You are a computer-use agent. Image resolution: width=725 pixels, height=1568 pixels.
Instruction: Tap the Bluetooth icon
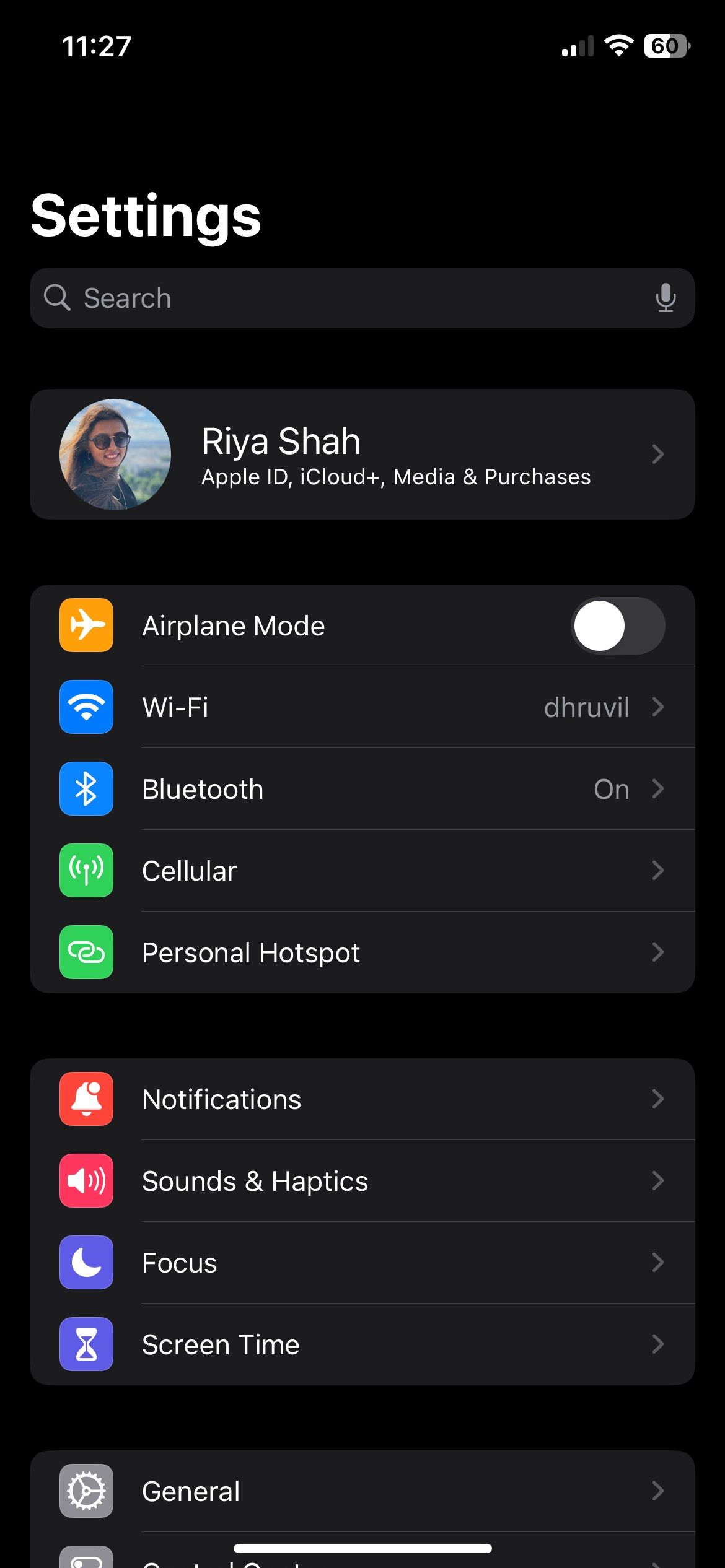point(86,789)
